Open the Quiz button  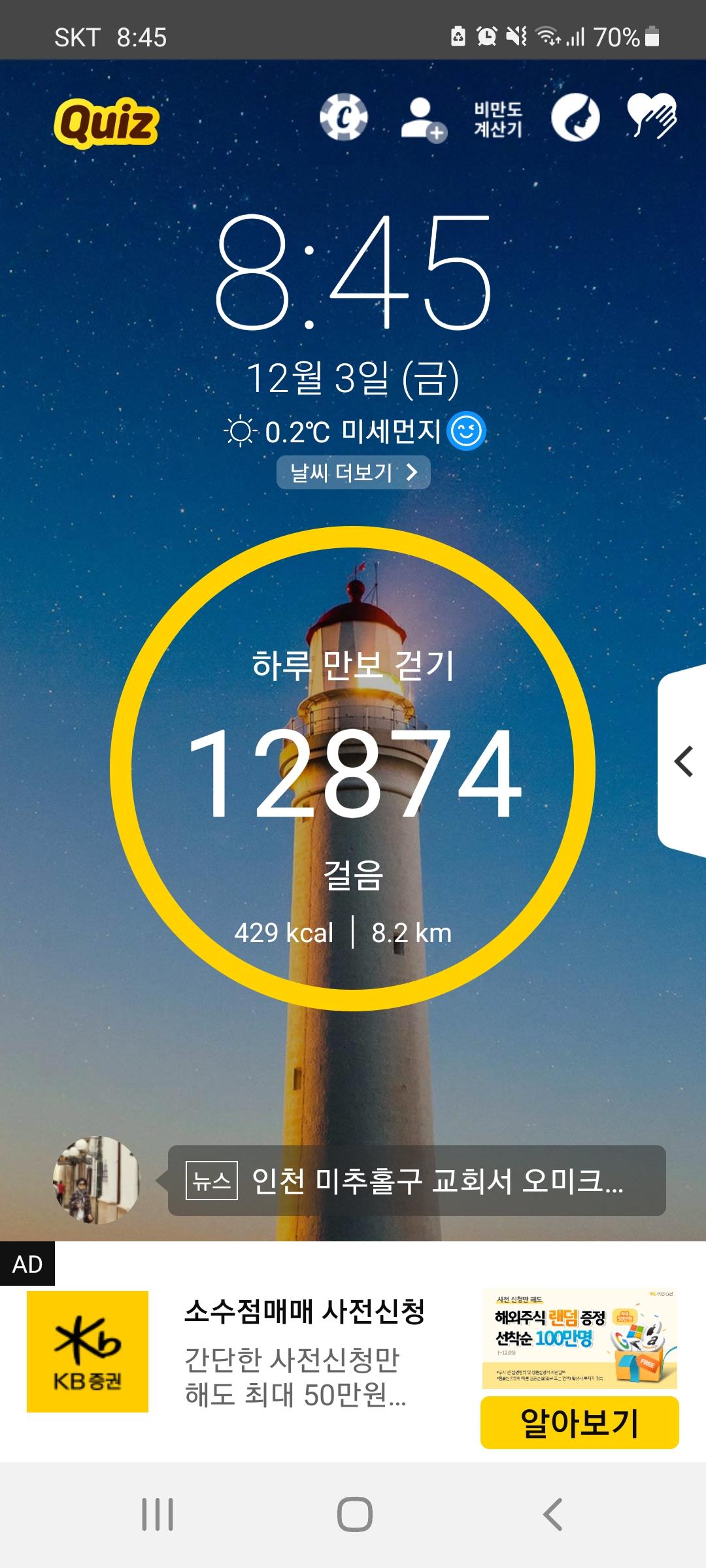pyautogui.click(x=106, y=122)
